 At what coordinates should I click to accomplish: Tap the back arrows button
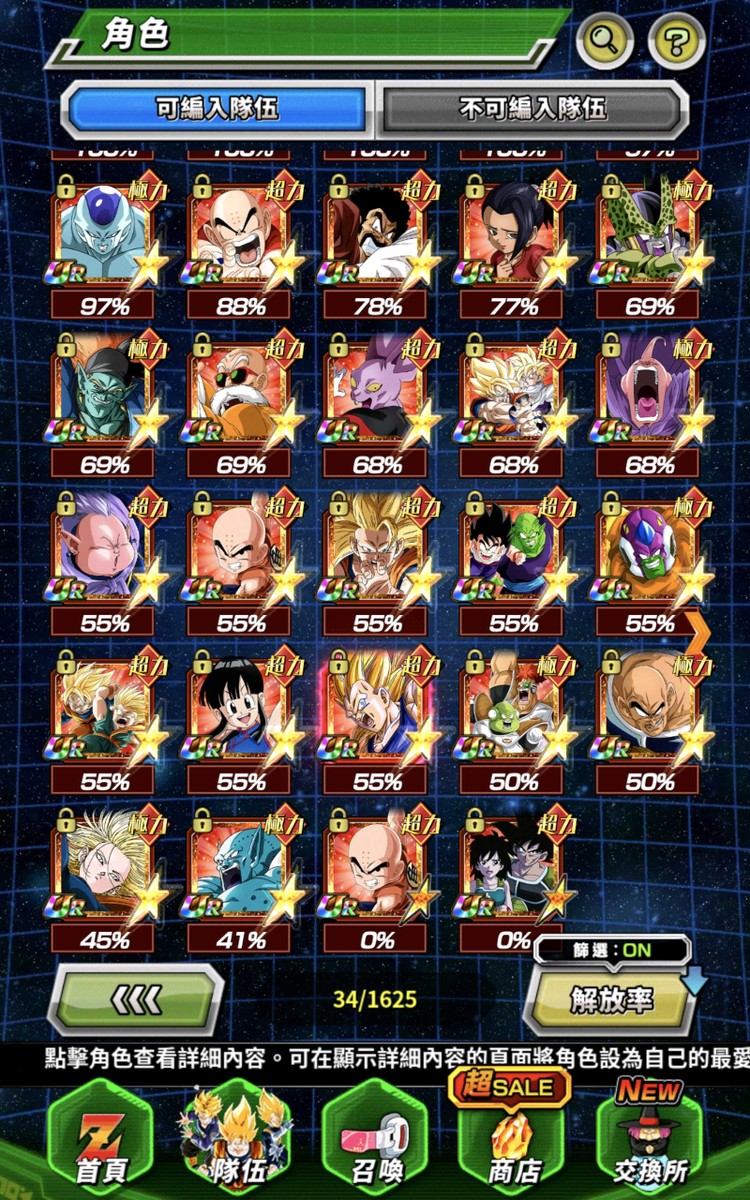click(136, 999)
